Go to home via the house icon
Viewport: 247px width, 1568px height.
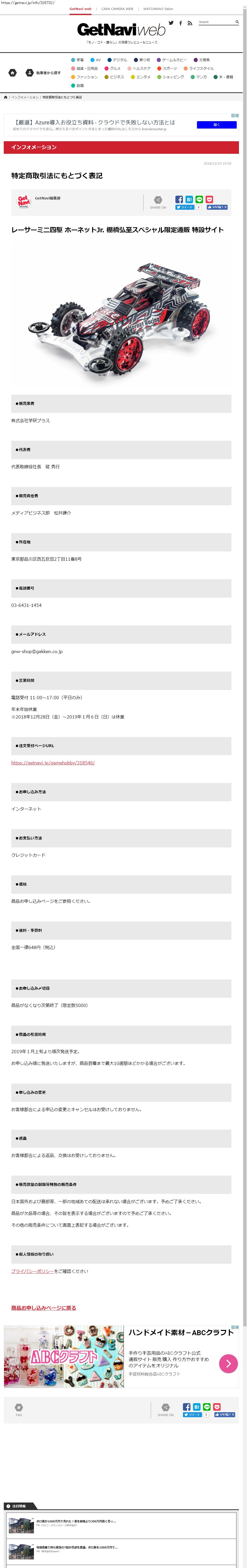click(12, 73)
